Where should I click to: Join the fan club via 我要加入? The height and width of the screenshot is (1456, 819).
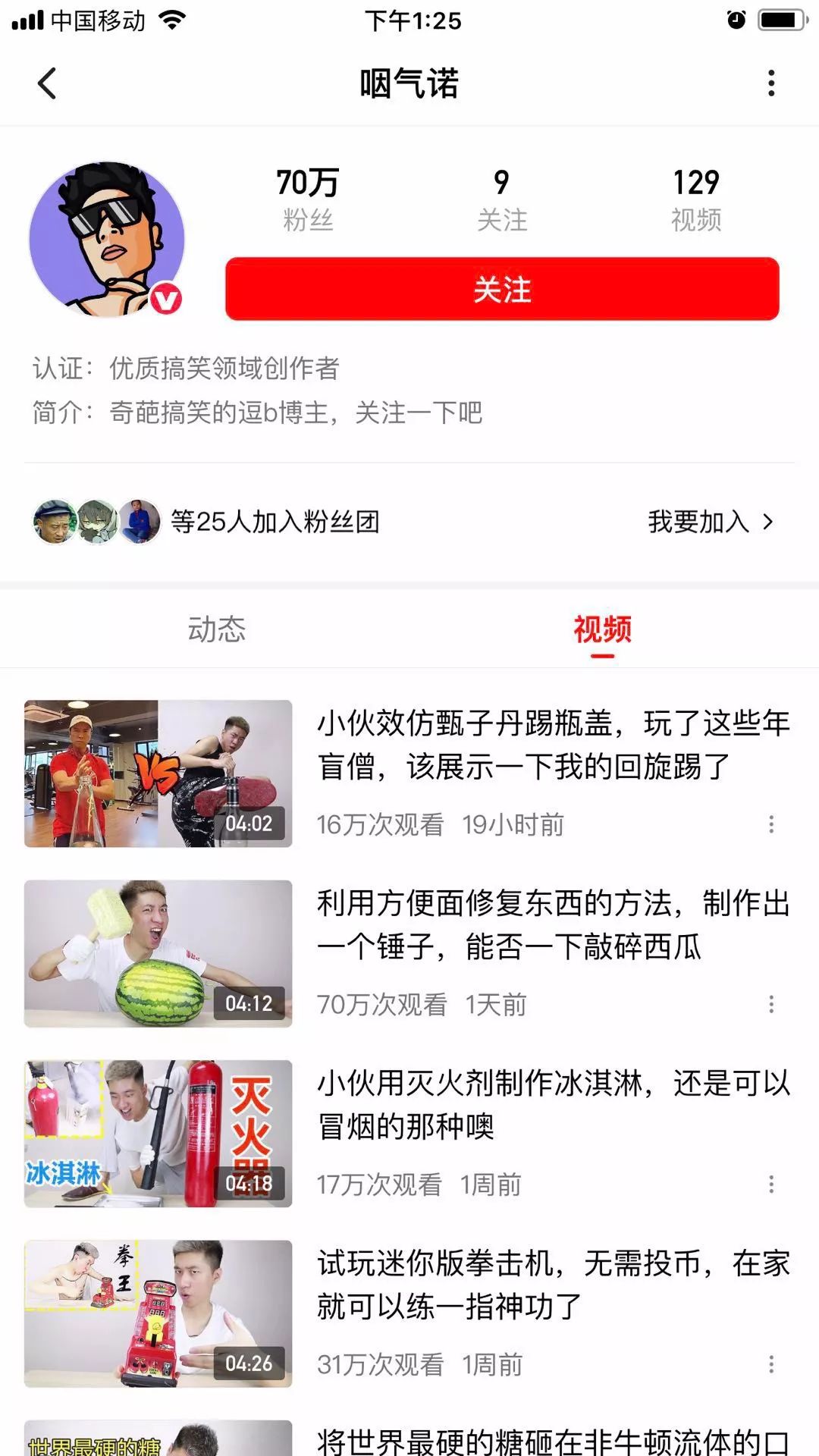[710, 522]
